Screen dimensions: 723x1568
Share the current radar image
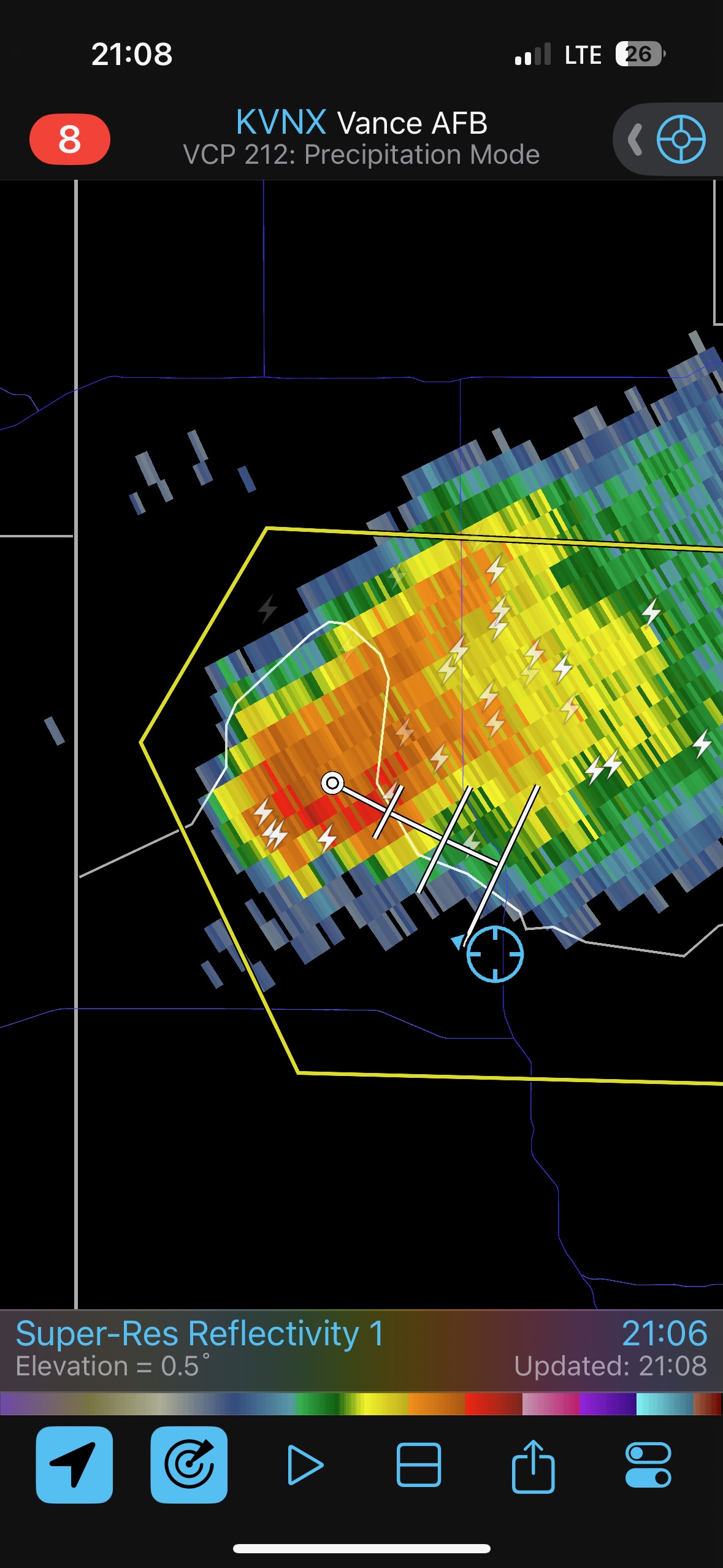pyautogui.click(x=534, y=1465)
